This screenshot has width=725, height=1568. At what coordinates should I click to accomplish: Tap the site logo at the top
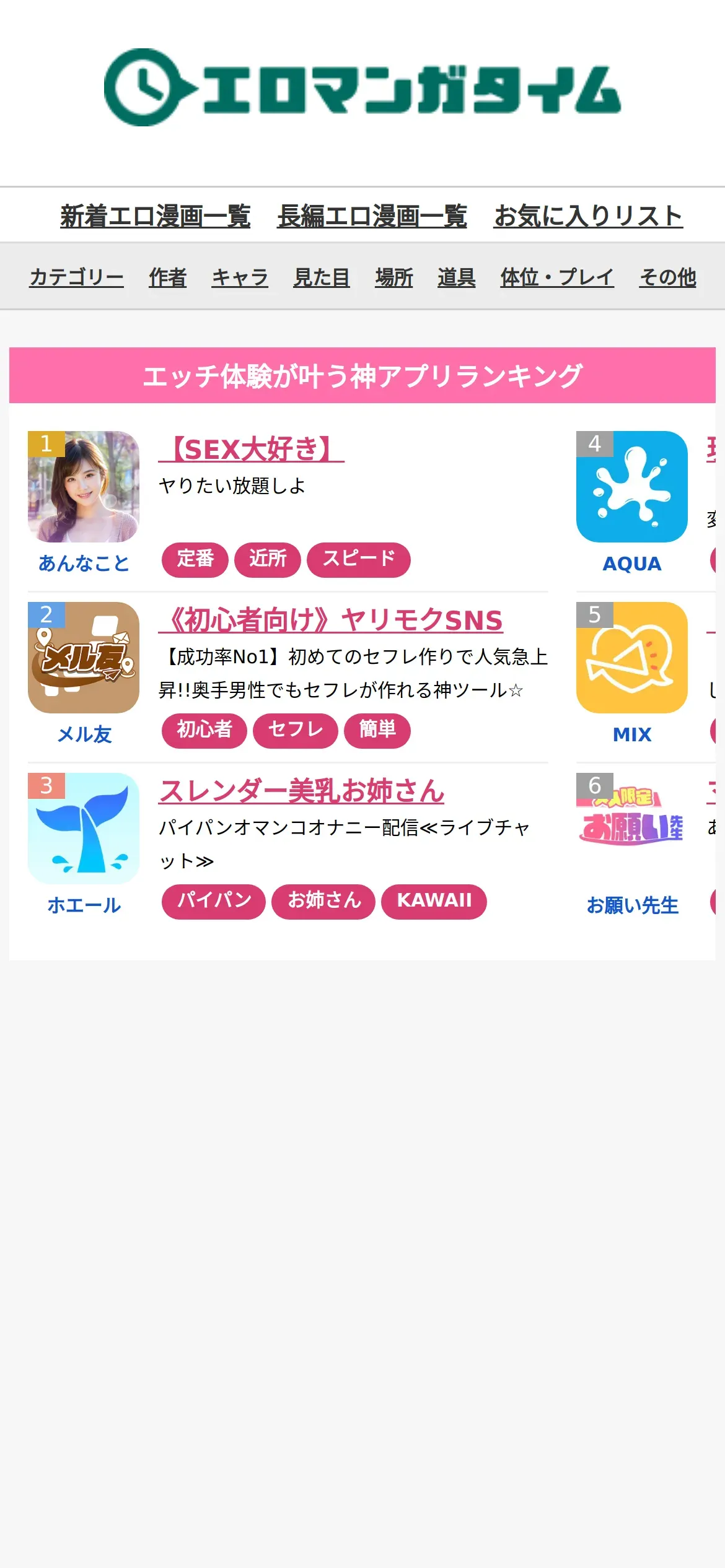click(362, 88)
